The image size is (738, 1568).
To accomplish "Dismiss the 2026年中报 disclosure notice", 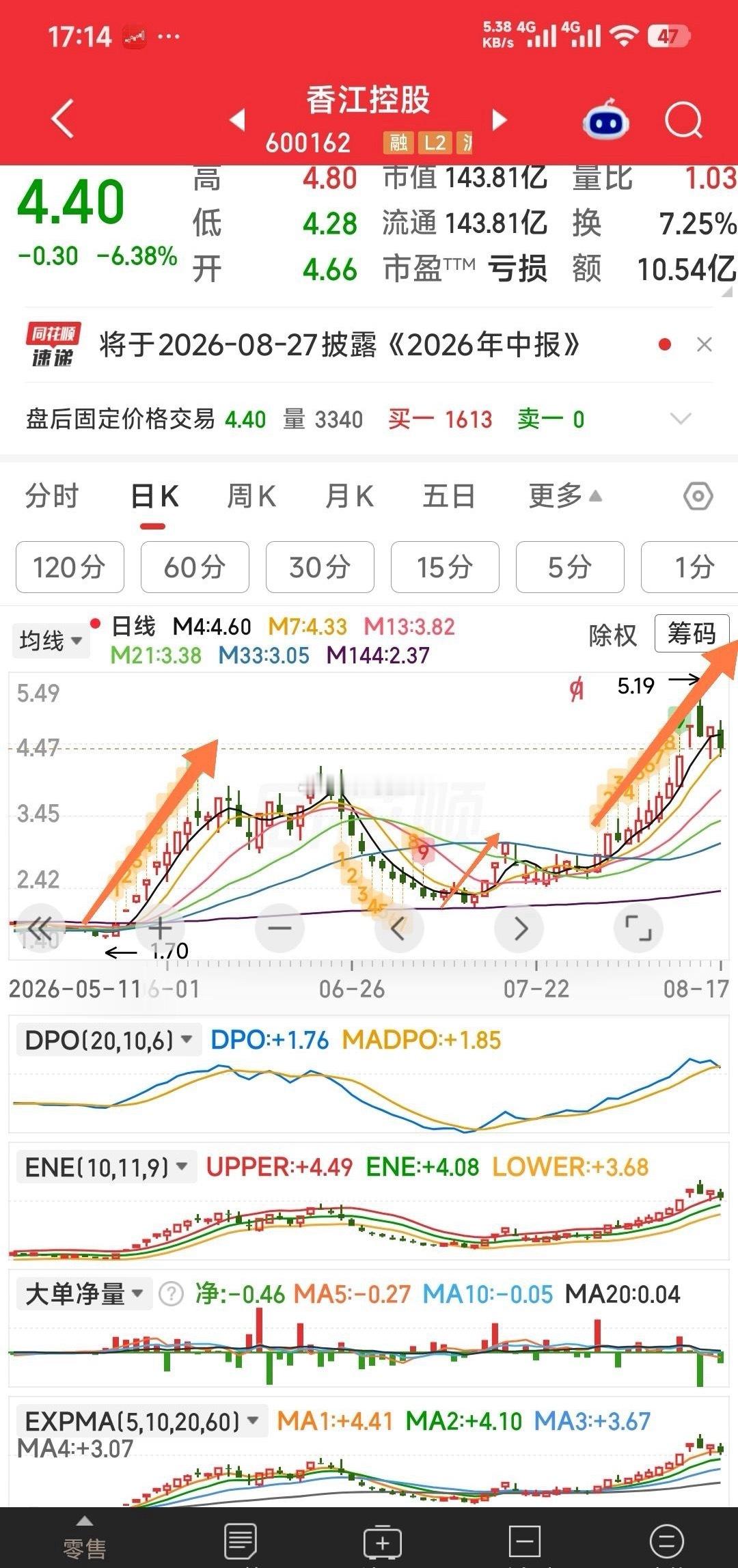I will pyautogui.click(x=704, y=345).
